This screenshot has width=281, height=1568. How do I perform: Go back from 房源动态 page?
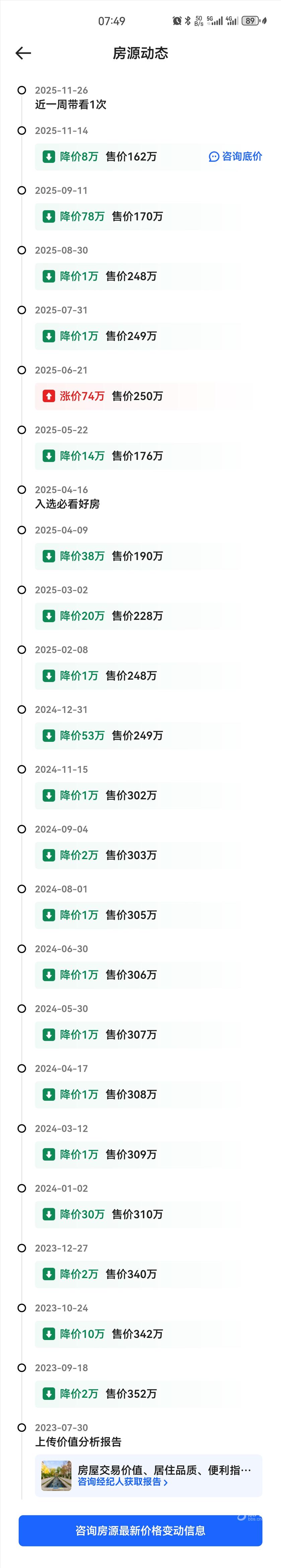pos(23,54)
